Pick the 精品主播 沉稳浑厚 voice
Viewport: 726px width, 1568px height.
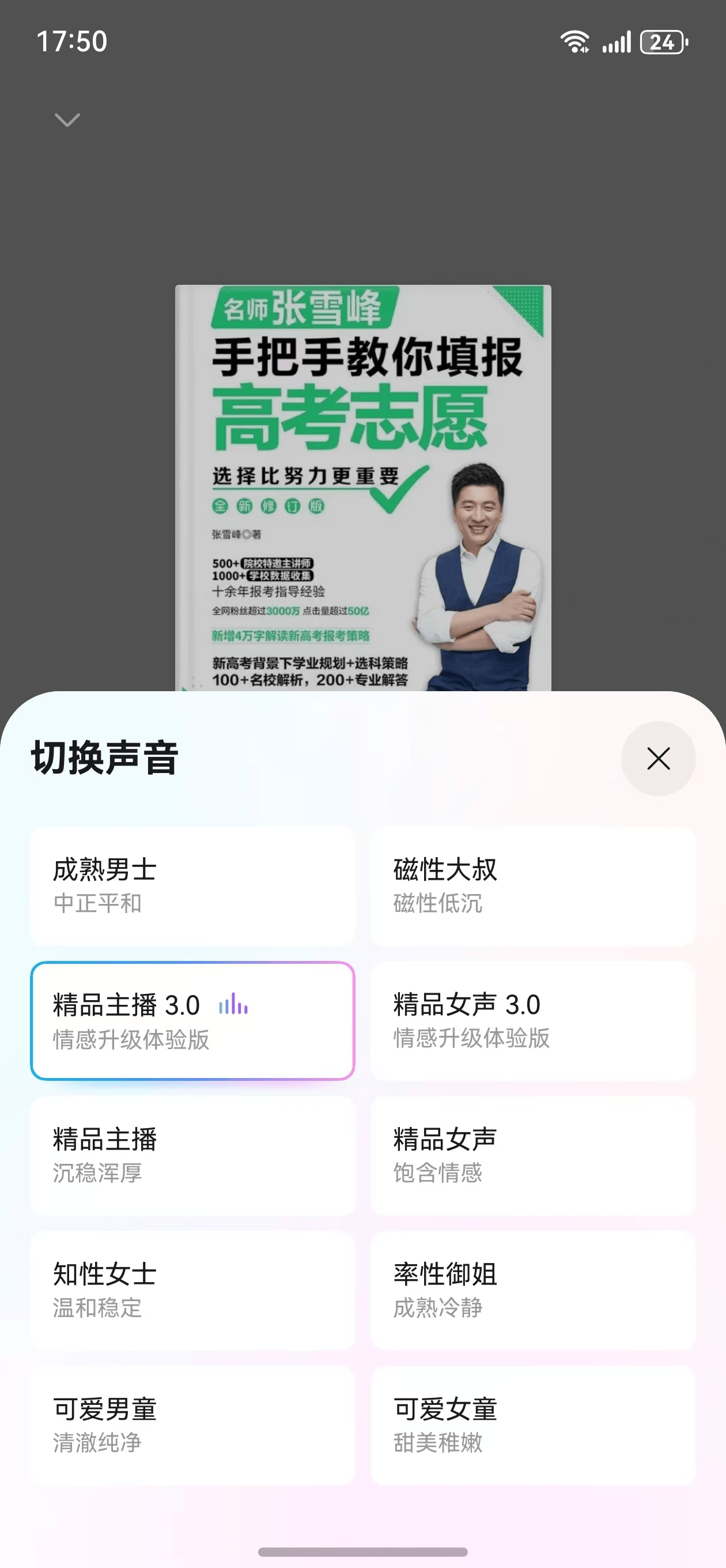pos(192,1155)
